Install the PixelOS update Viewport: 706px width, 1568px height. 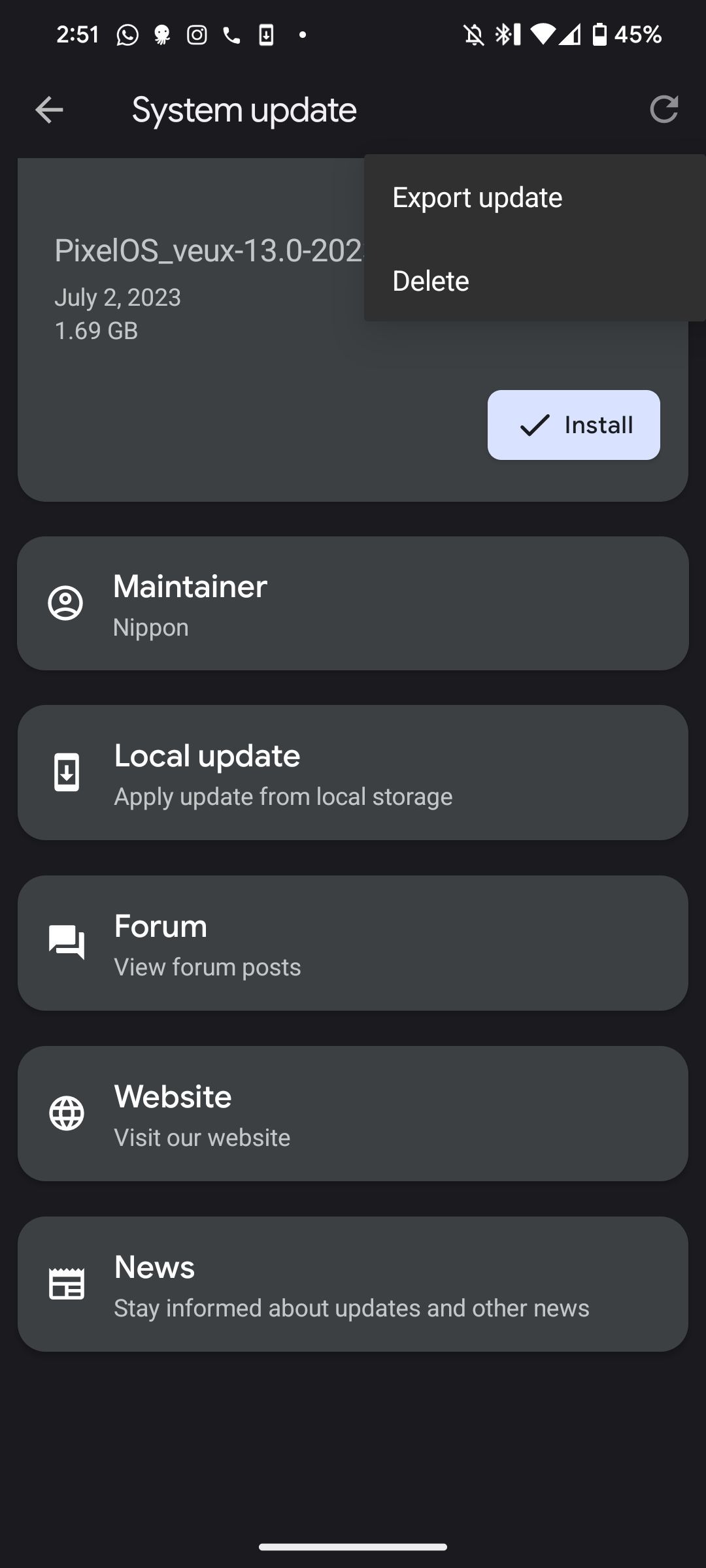point(573,425)
